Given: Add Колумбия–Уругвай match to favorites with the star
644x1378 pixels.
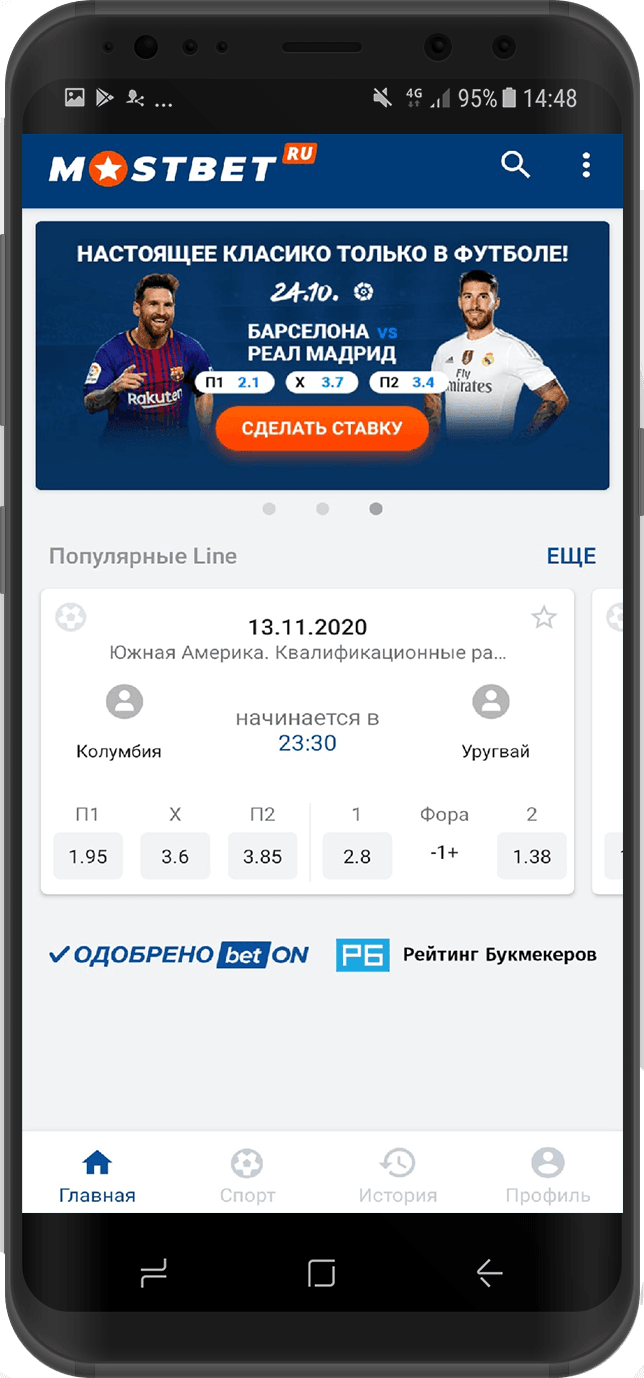Looking at the screenshot, I should click(x=543, y=617).
